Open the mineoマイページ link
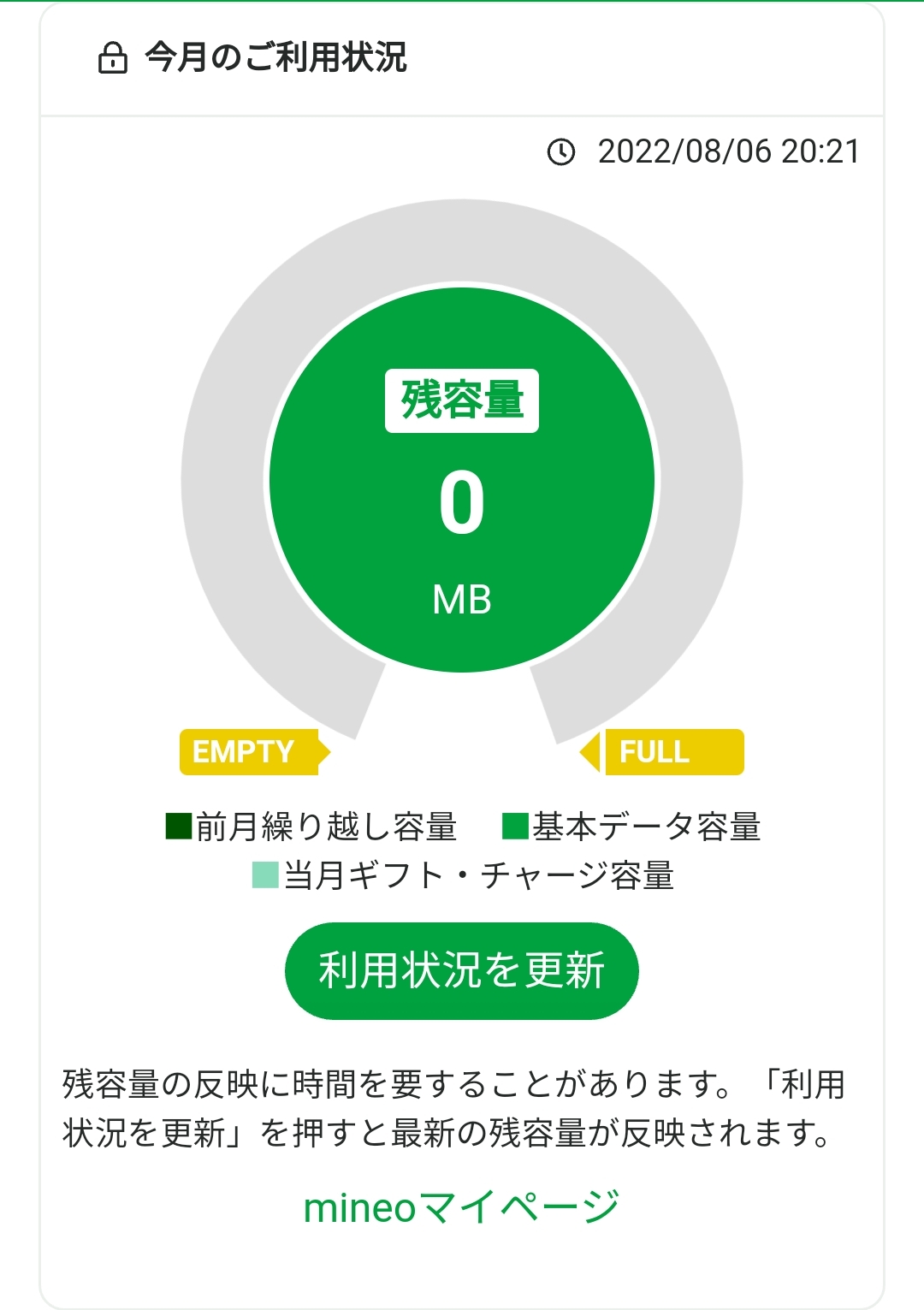 (462, 1207)
